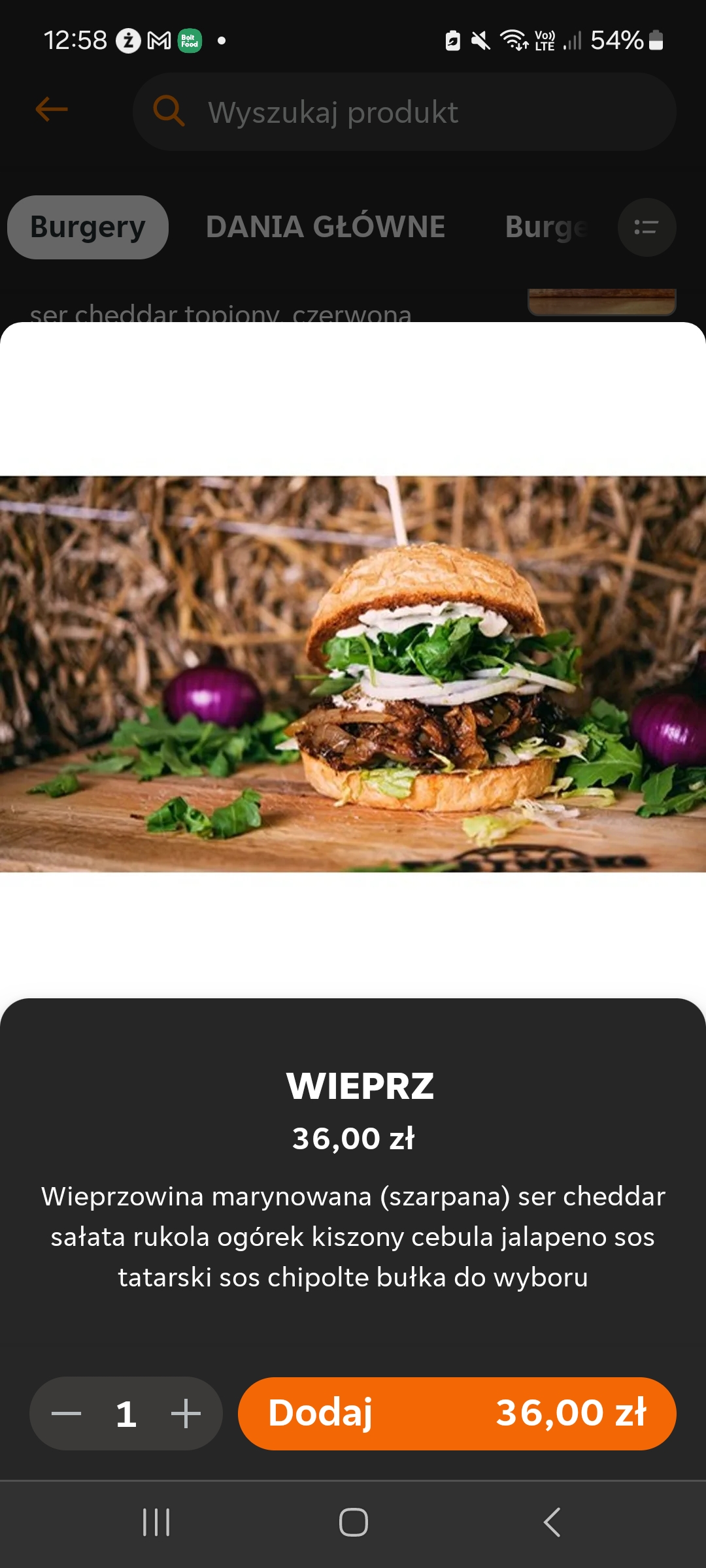Open the category list menu icon

click(x=646, y=227)
